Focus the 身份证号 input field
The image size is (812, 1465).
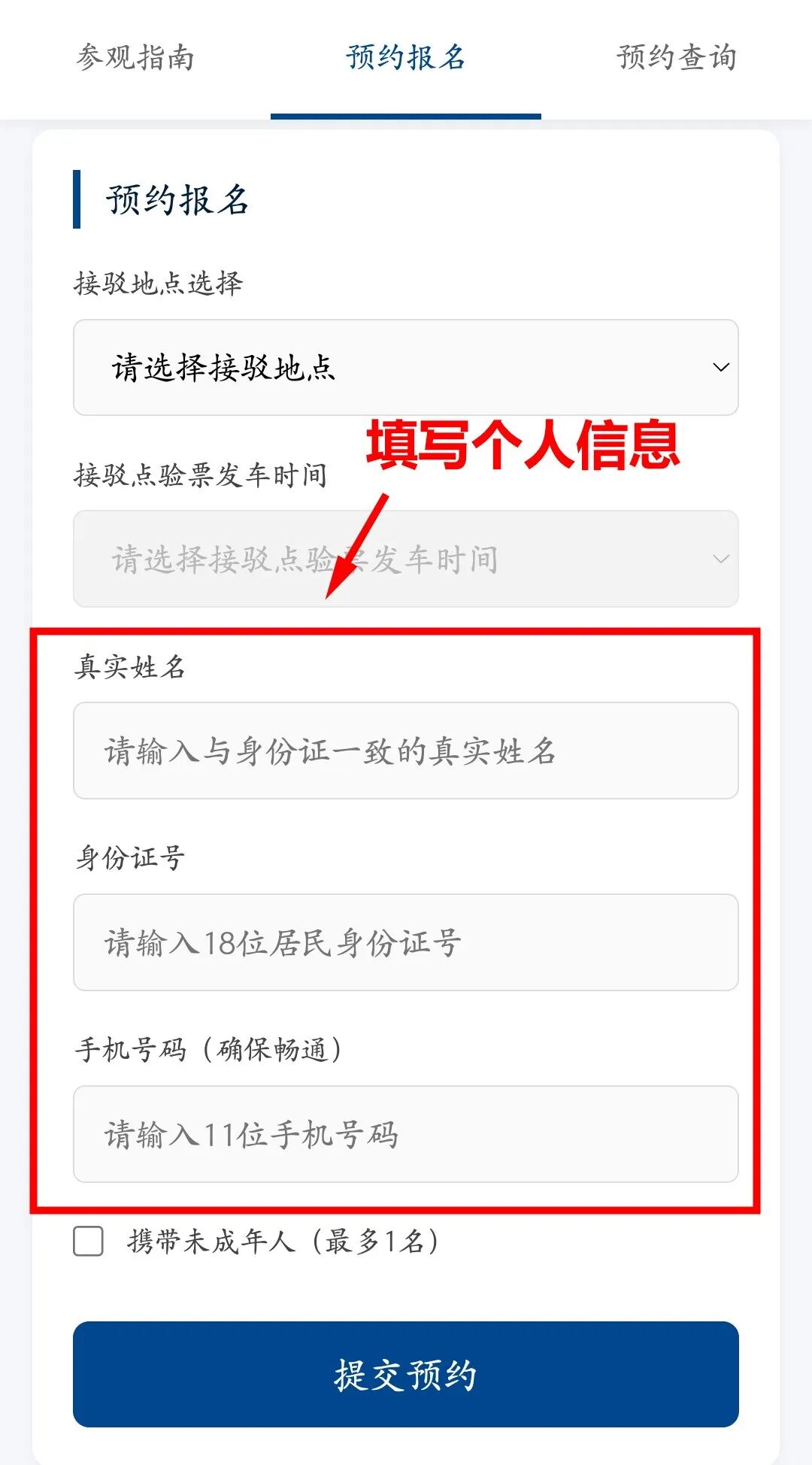click(x=405, y=942)
